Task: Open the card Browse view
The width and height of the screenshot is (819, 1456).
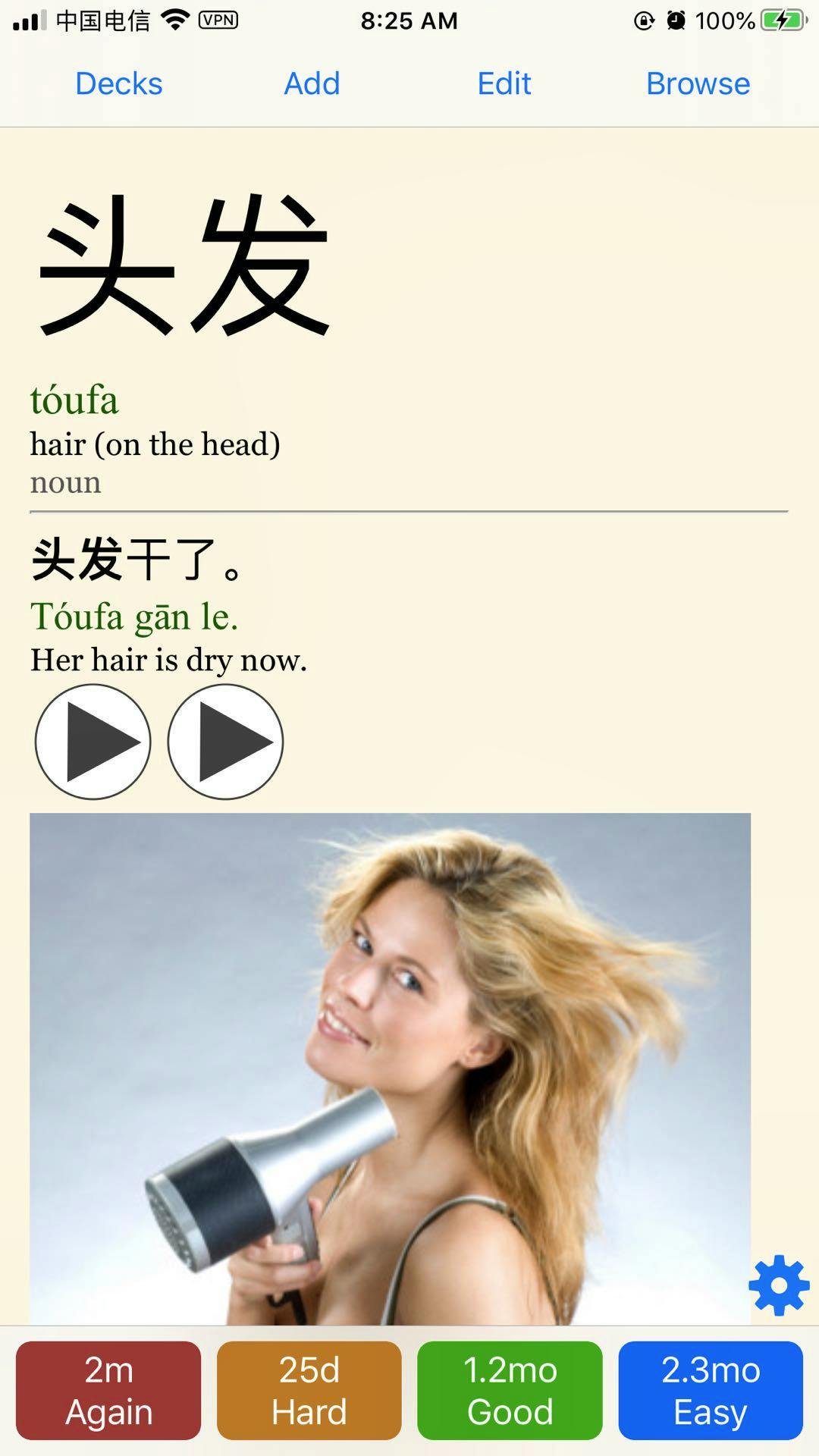Action: [698, 83]
